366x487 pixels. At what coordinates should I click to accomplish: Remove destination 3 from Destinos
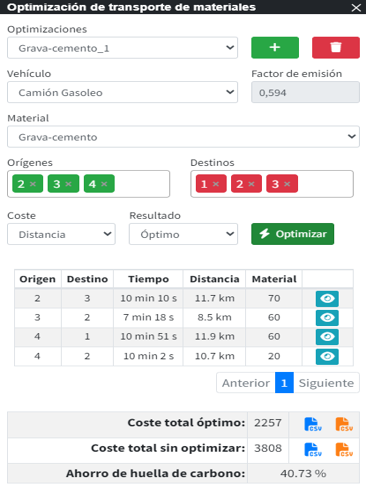point(287,184)
